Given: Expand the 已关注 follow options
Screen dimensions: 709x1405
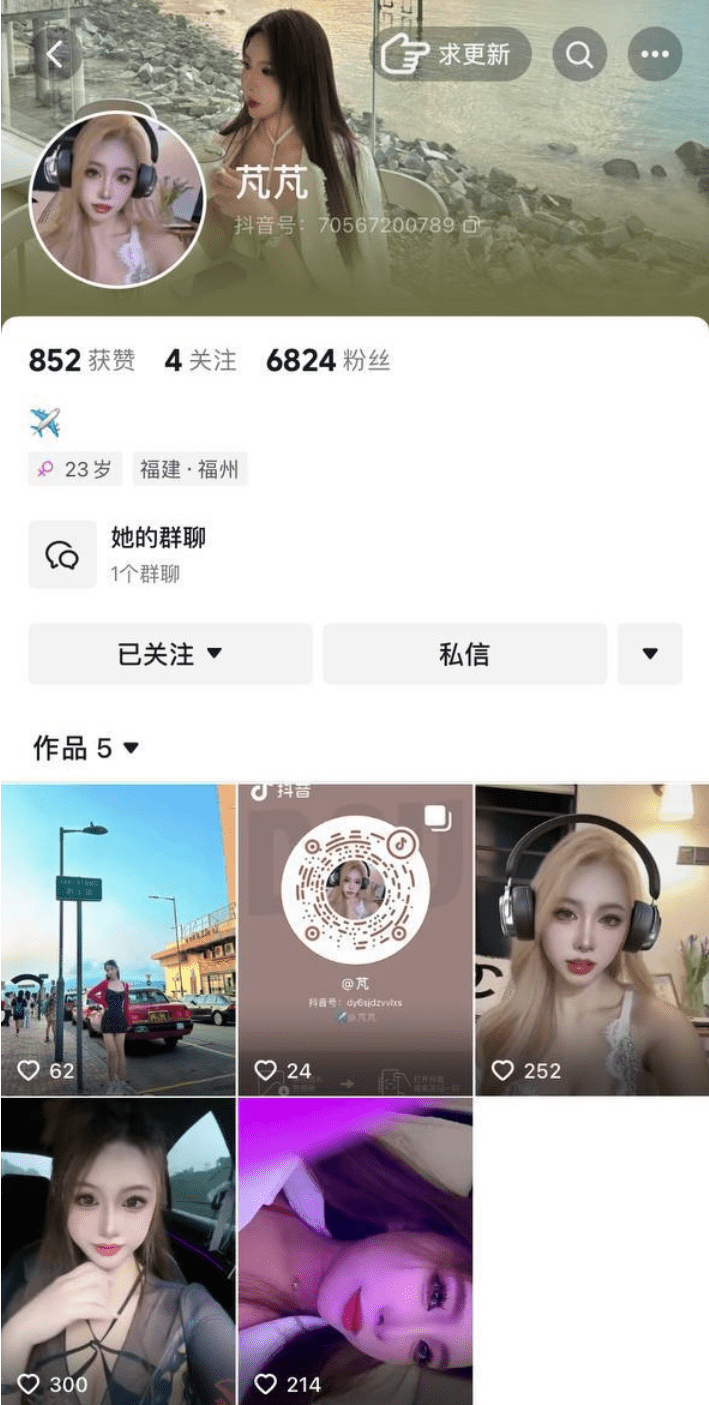Looking at the screenshot, I should pyautogui.click(x=170, y=654).
